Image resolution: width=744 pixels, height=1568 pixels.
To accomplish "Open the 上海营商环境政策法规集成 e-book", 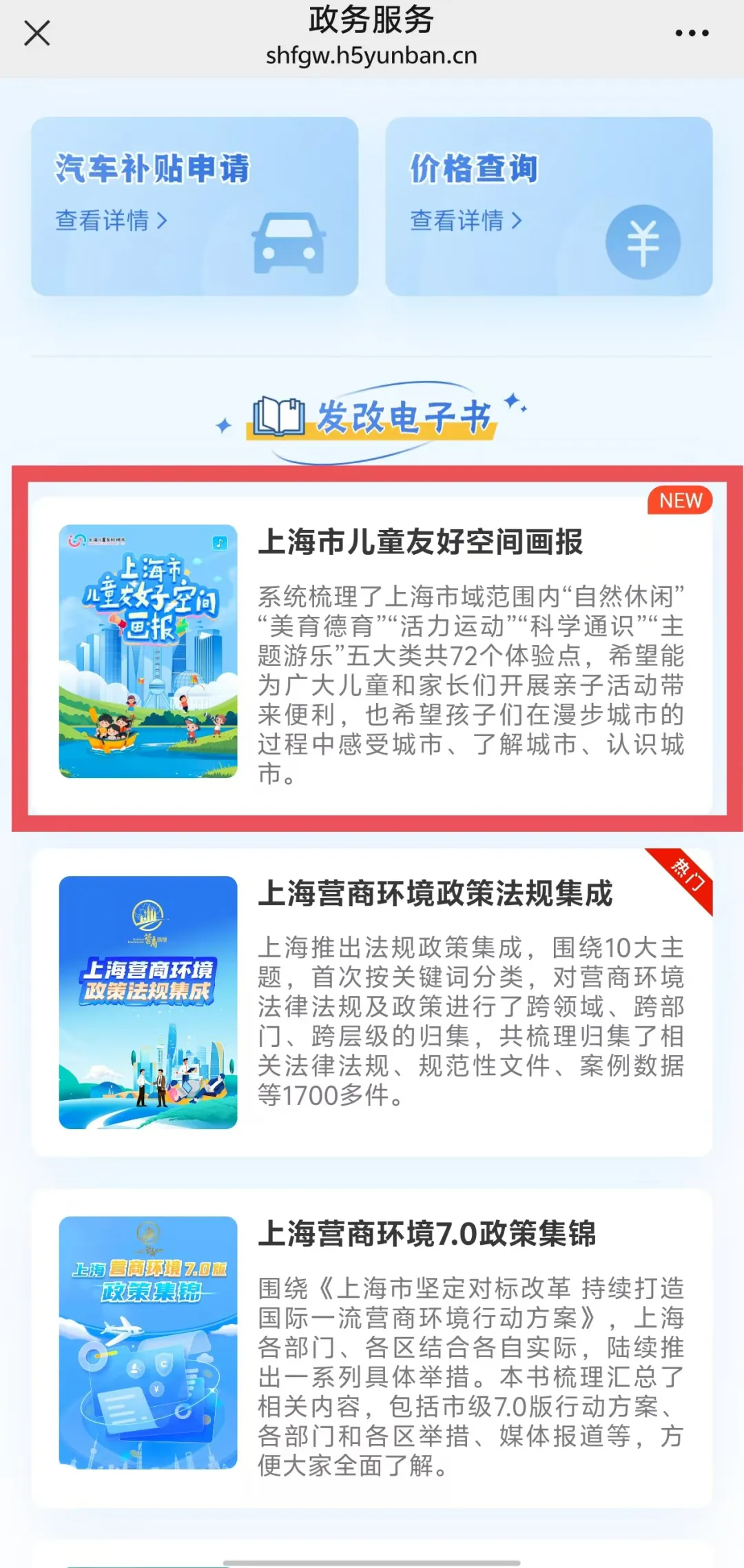I will click(372, 1002).
